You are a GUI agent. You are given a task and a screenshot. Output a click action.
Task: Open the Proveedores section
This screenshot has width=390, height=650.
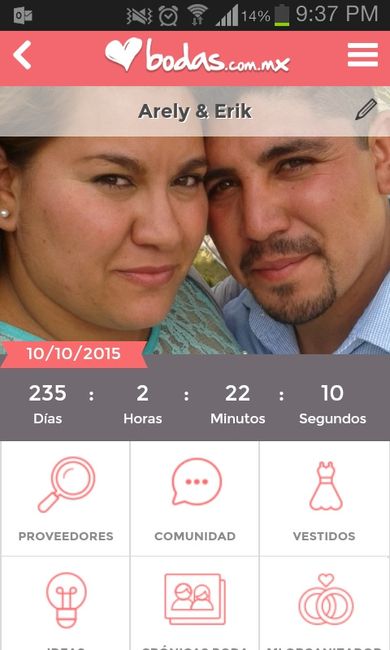pyautogui.click(x=65, y=499)
